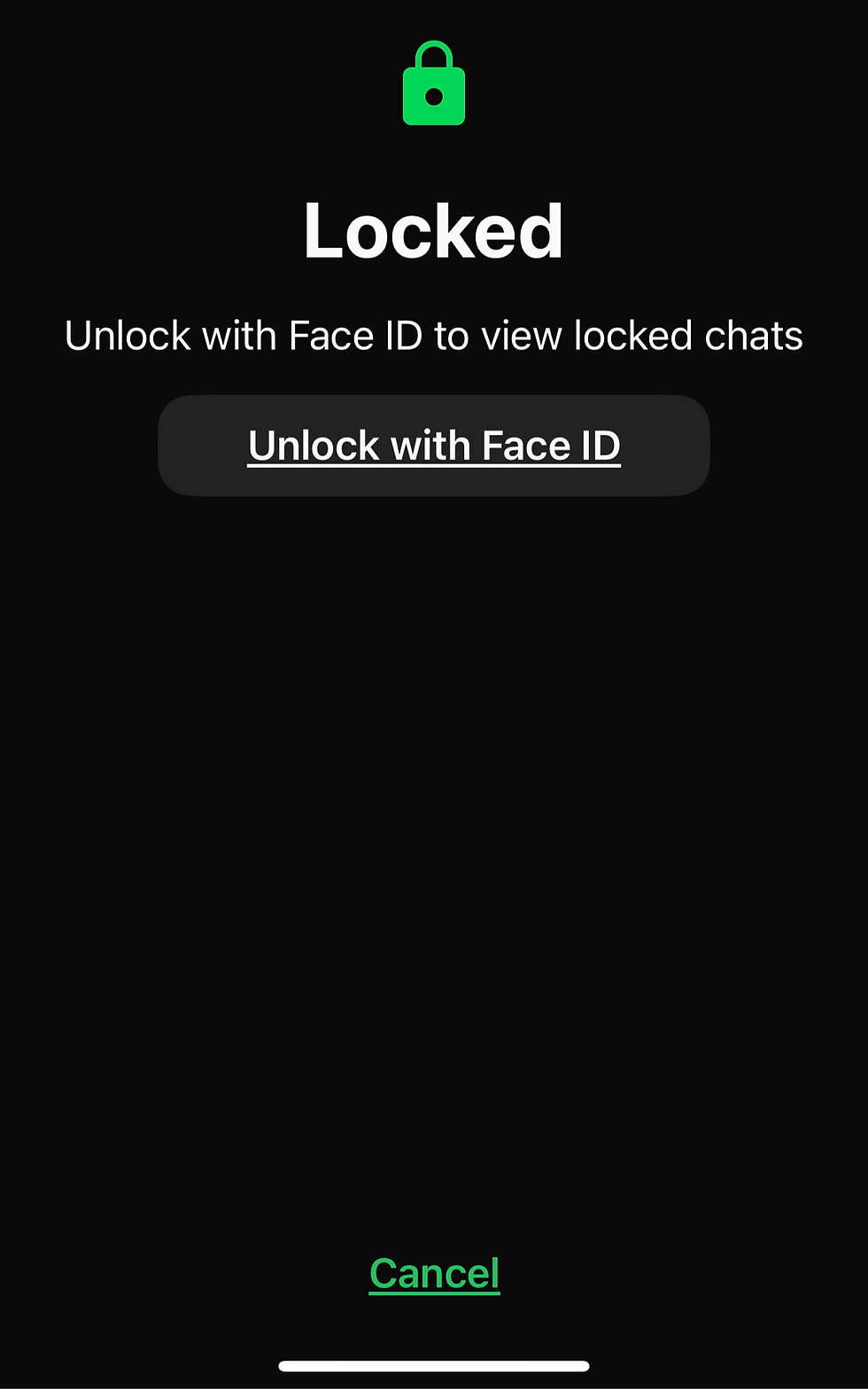Select the underlined Unlock with Face ID label

pos(433,445)
